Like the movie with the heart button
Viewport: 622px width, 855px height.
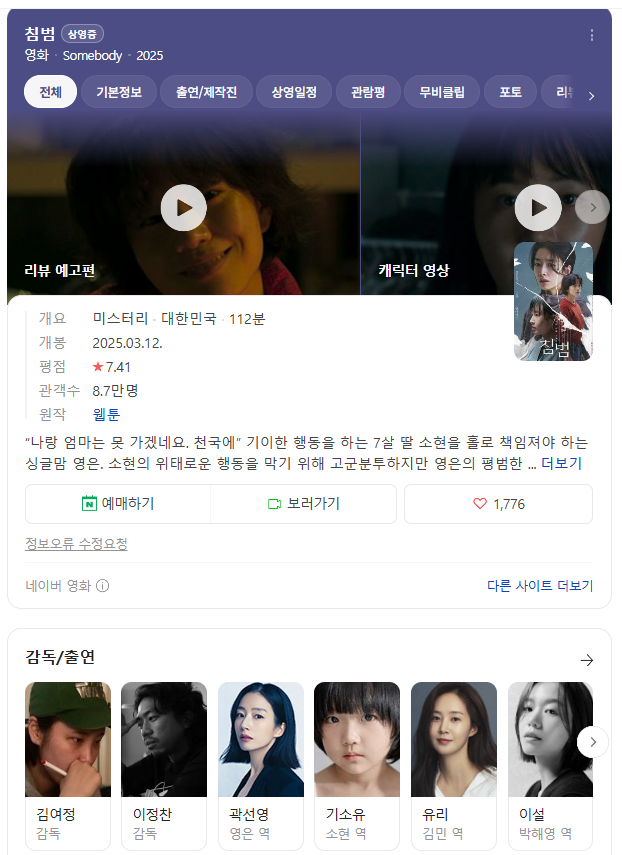tap(498, 504)
